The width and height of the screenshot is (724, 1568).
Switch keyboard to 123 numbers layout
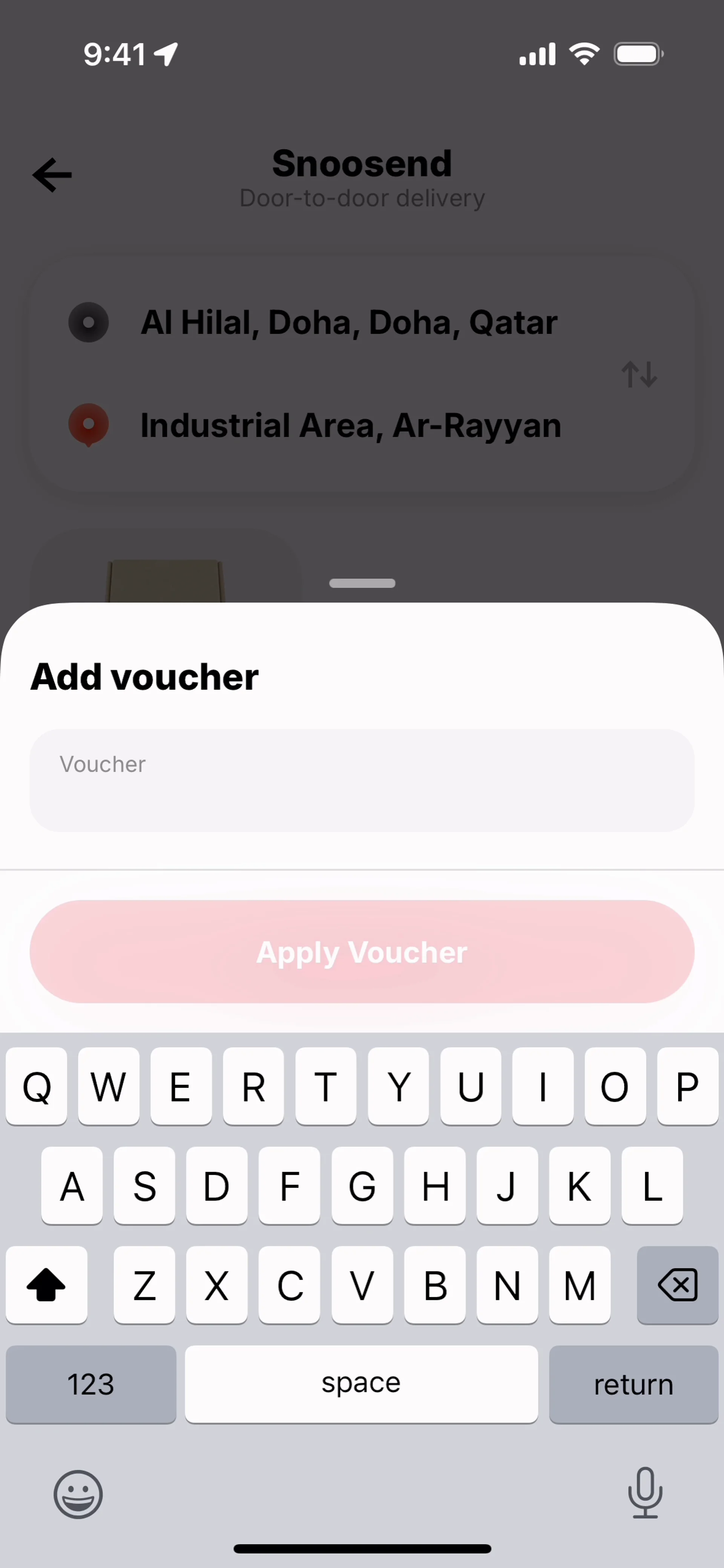[91, 1384]
